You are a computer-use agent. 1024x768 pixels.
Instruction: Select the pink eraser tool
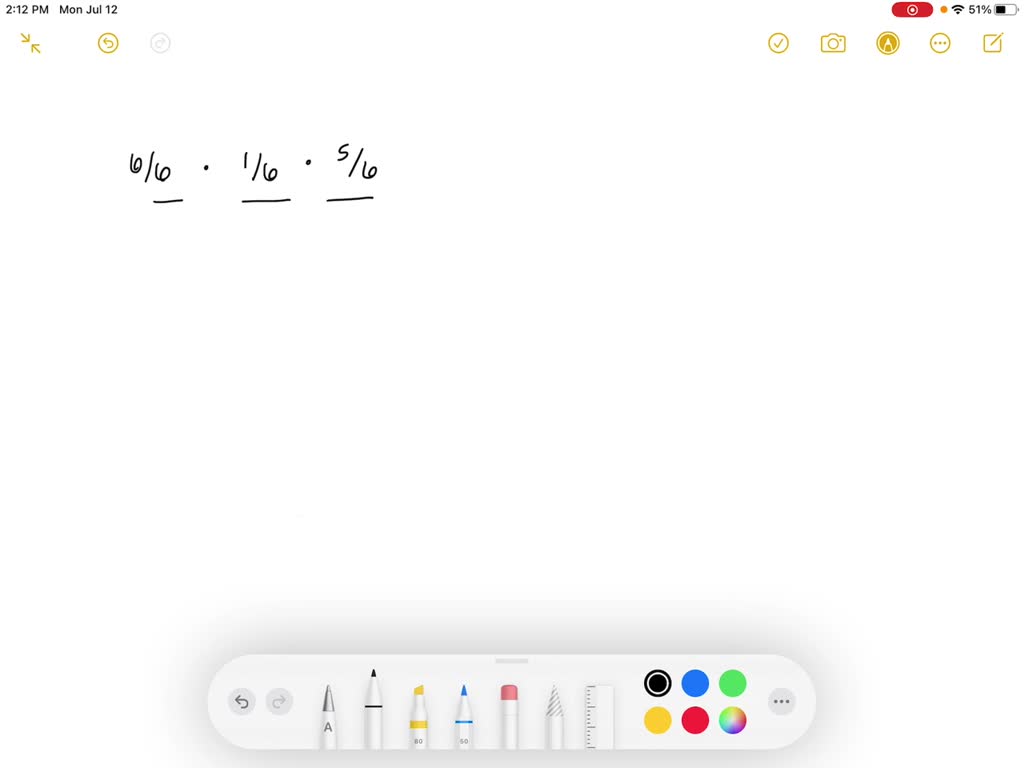coord(508,715)
